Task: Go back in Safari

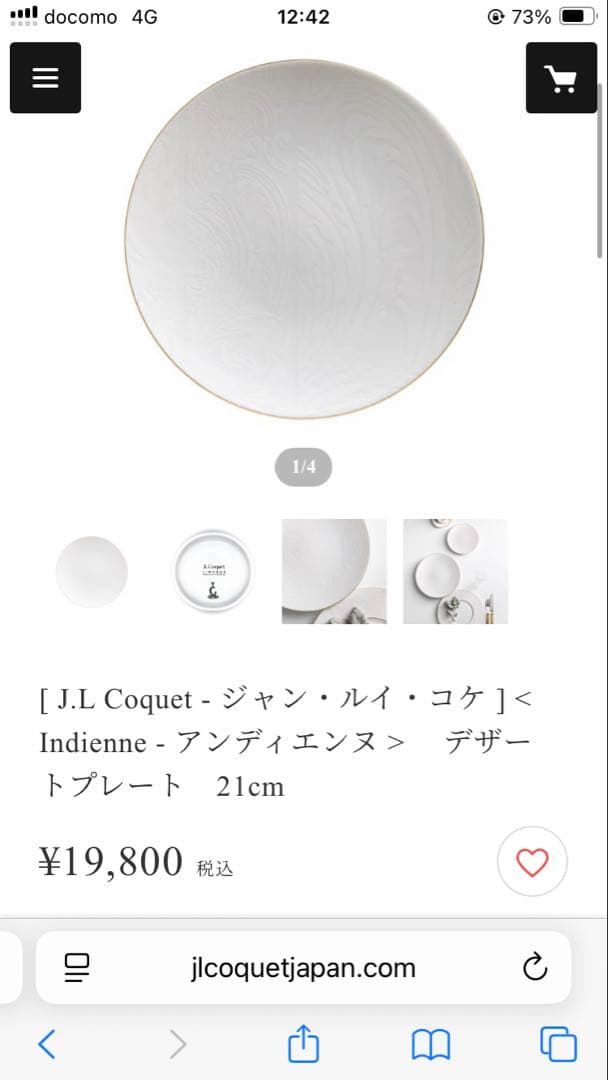Action: pyautogui.click(x=46, y=1045)
